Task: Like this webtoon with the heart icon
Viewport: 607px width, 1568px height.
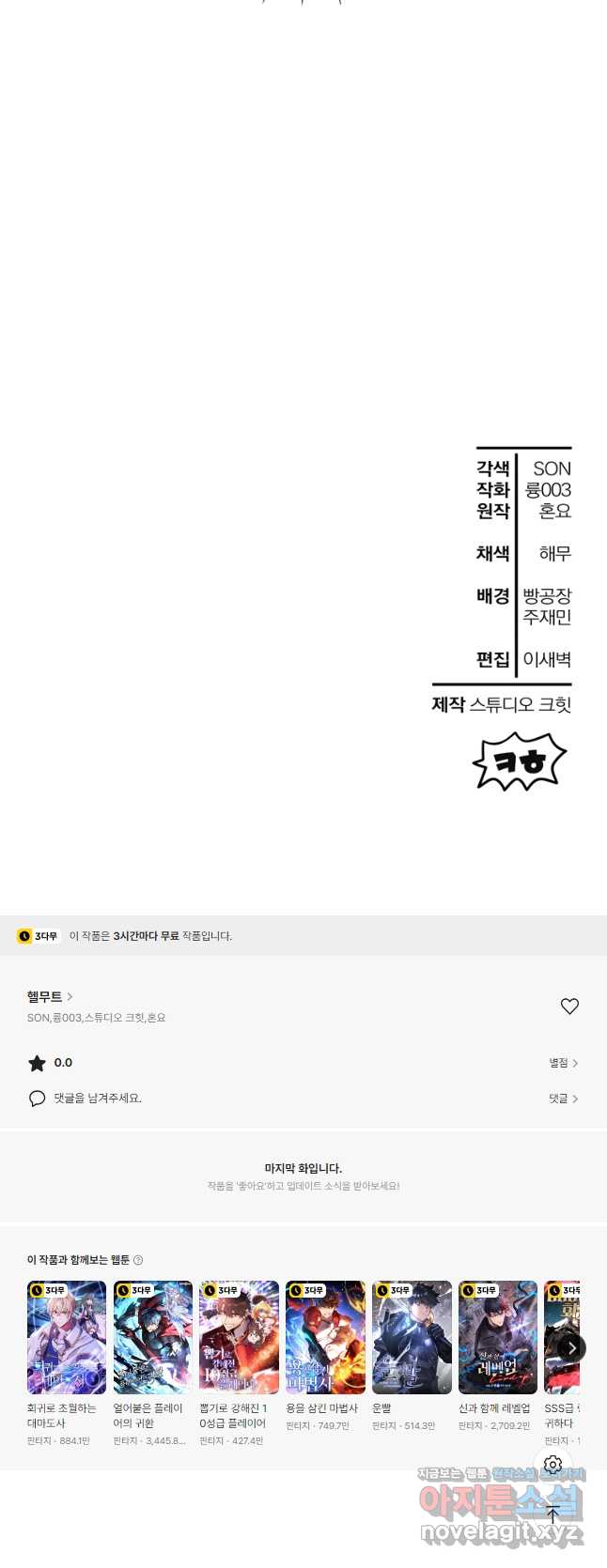Action: [x=569, y=1006]
